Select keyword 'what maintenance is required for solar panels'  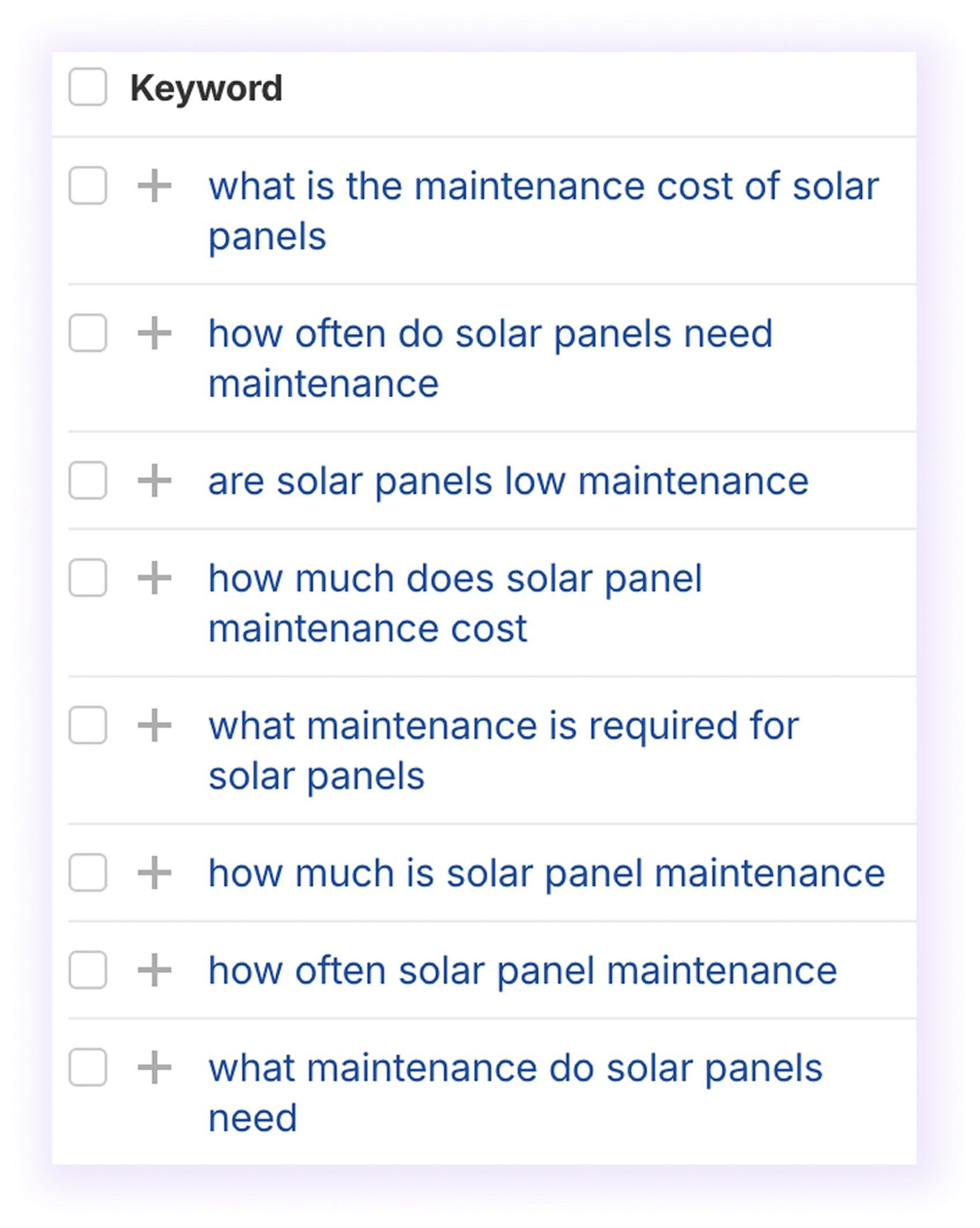pyautogui.click(x=502, y=726)
